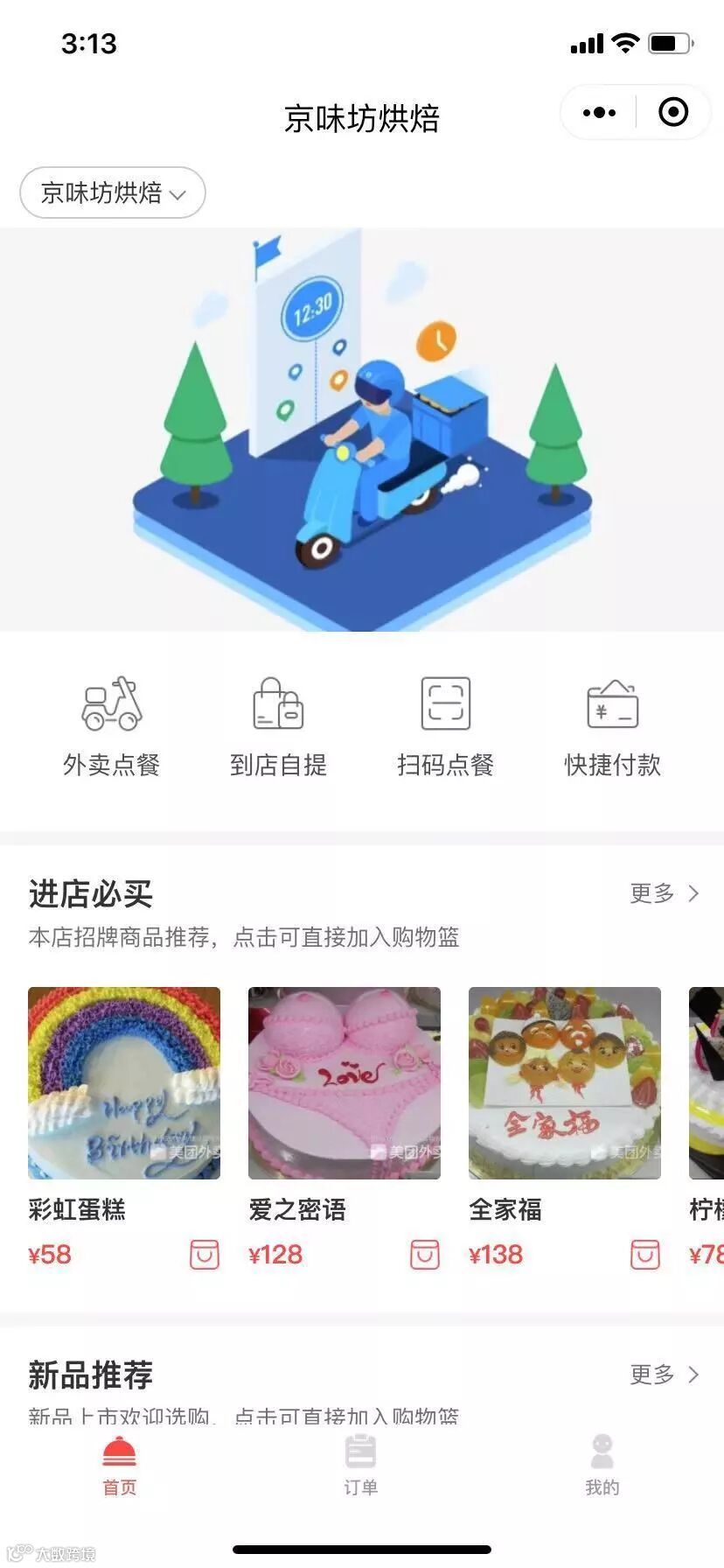This screenshot has width=724, height=1568.
Task: Open the 彩虹蛋糕 product card
Action: [124, 1083]
